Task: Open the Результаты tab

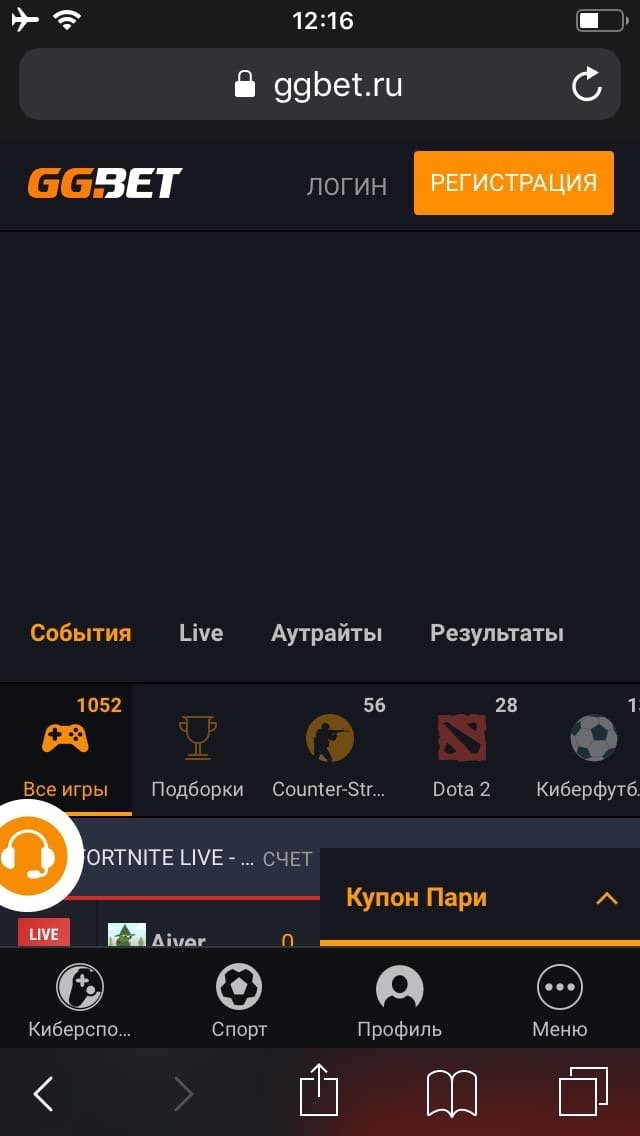Action: click(x=496, y=633)
